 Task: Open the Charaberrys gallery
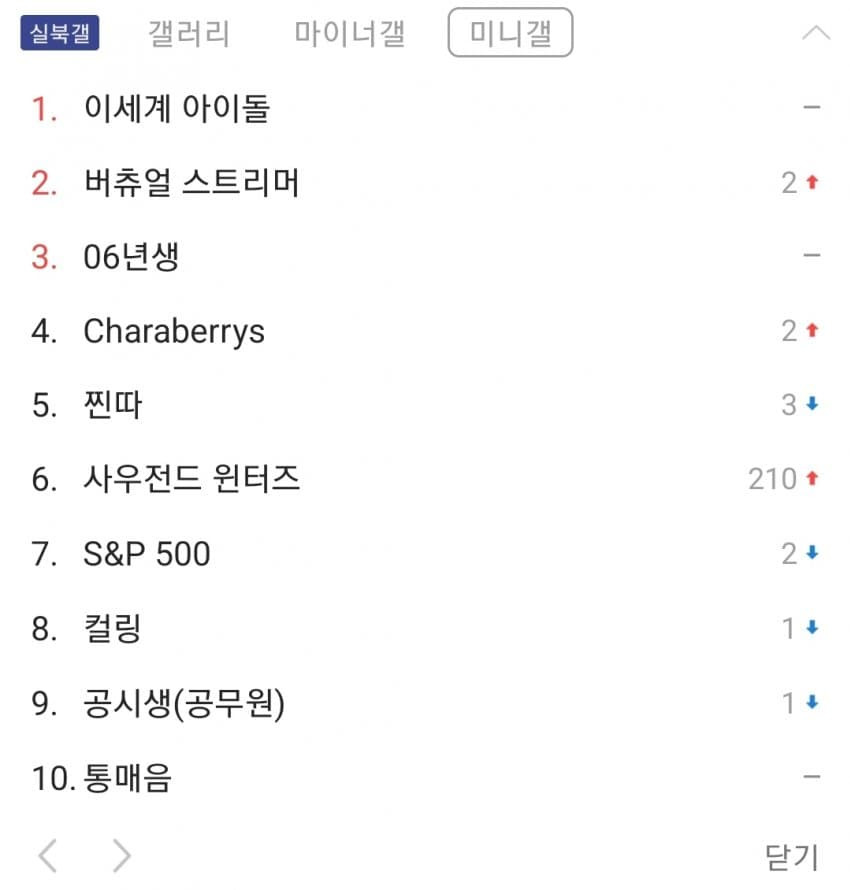(174, 331)
